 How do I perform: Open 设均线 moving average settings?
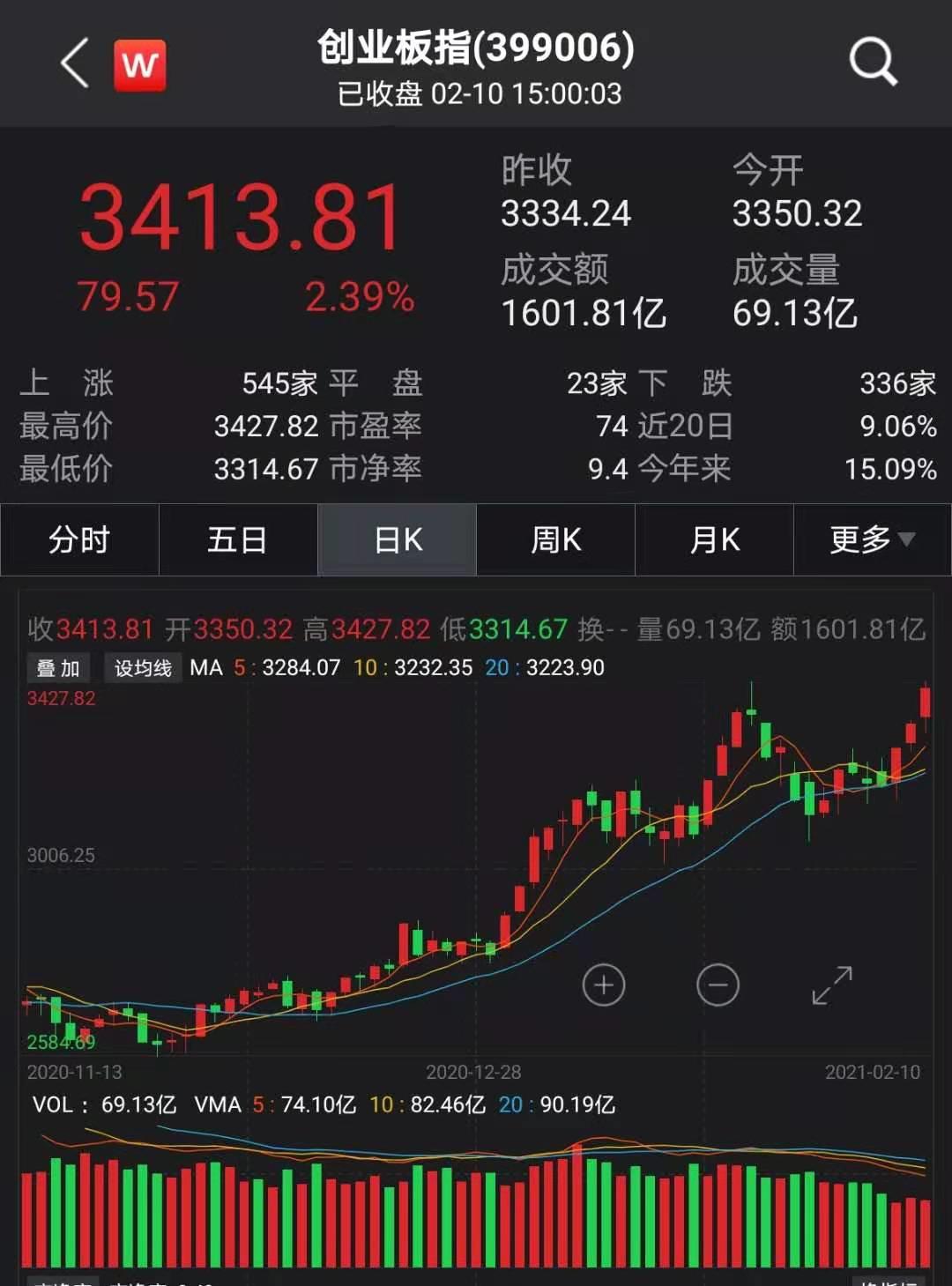pyautogui.click(x=143, y=668)
